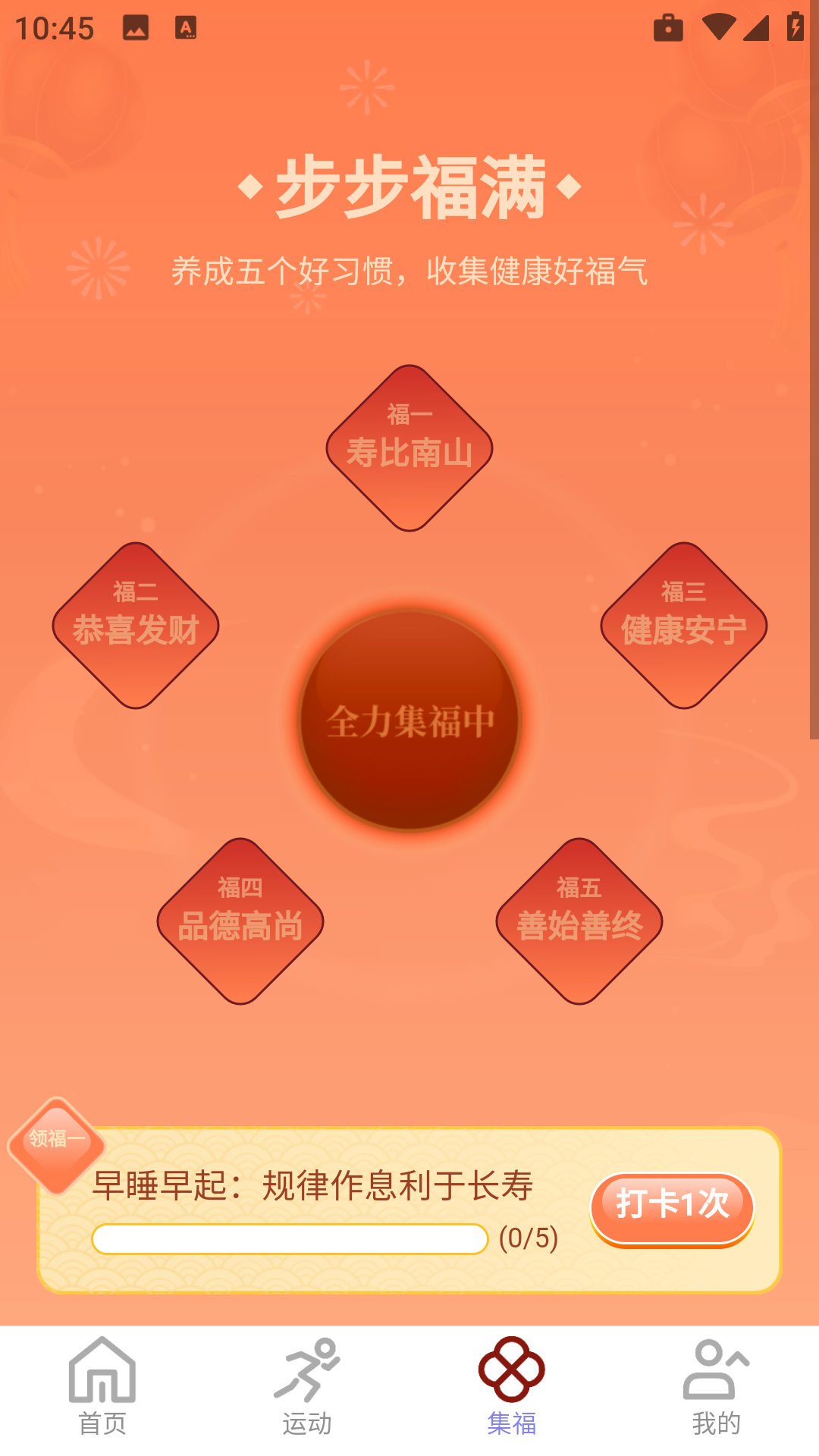The image size is (819, 1456).
Task: Go to the 我的 tab
Action: pyautogui.click(x=716, y=1388)
